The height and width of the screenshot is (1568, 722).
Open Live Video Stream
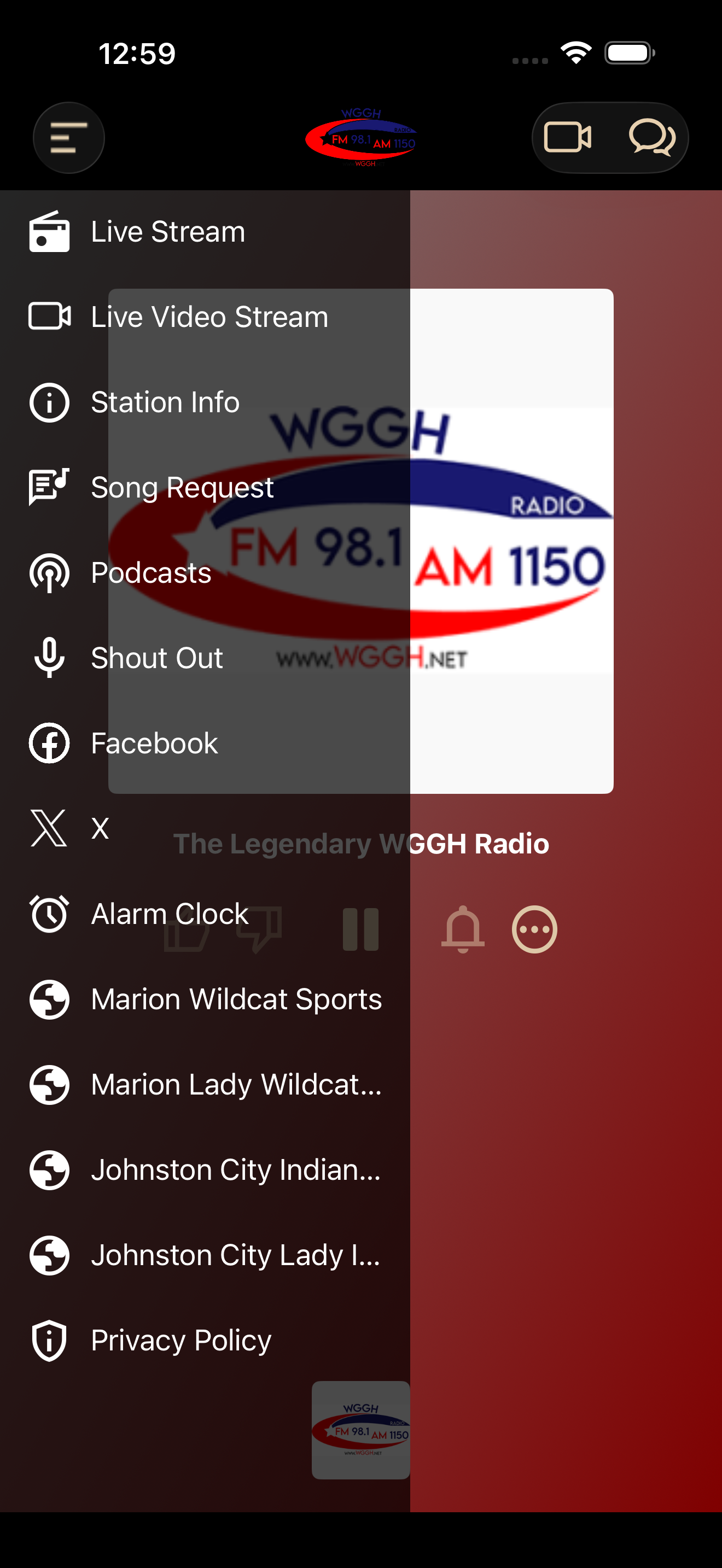[205, 317]
